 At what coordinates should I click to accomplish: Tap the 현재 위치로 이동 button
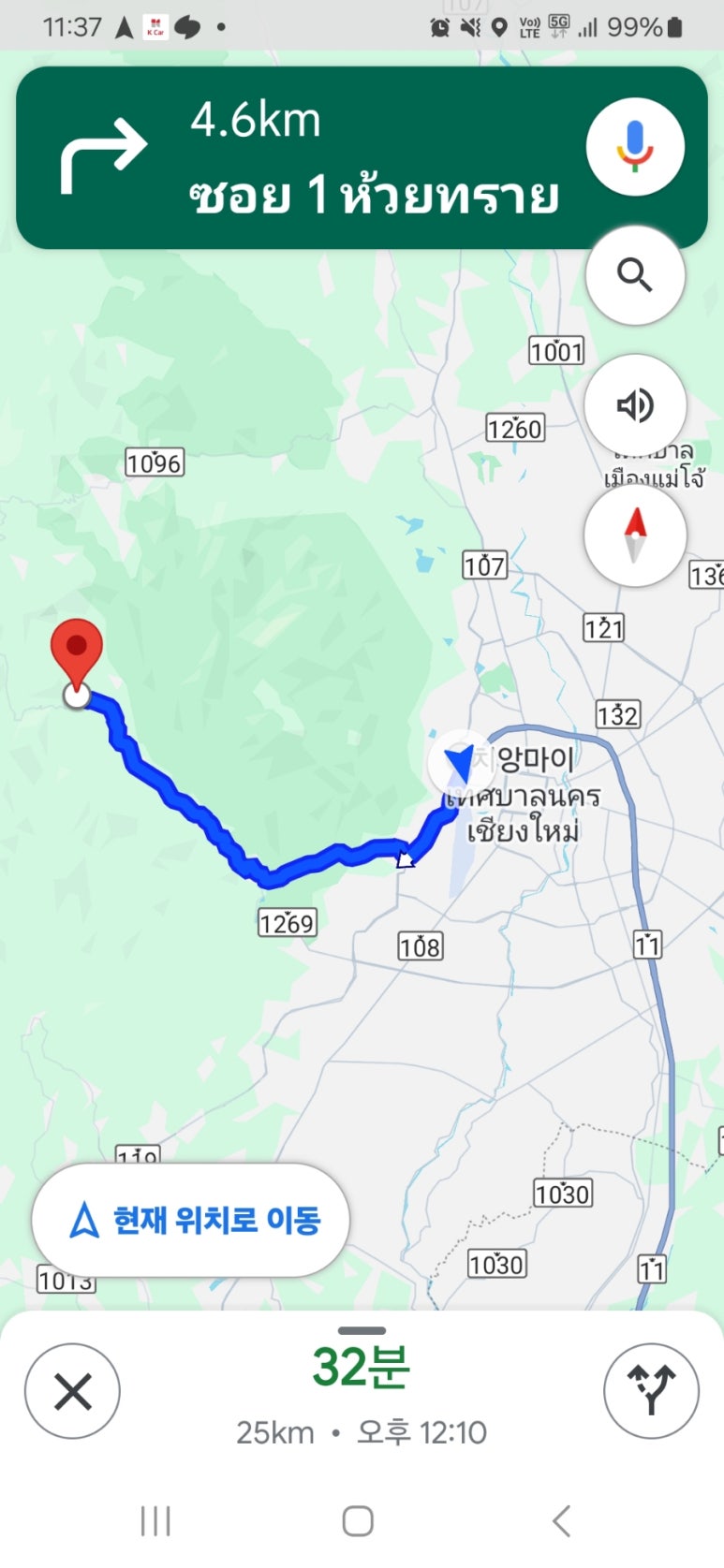click(x=191, y=1220)
